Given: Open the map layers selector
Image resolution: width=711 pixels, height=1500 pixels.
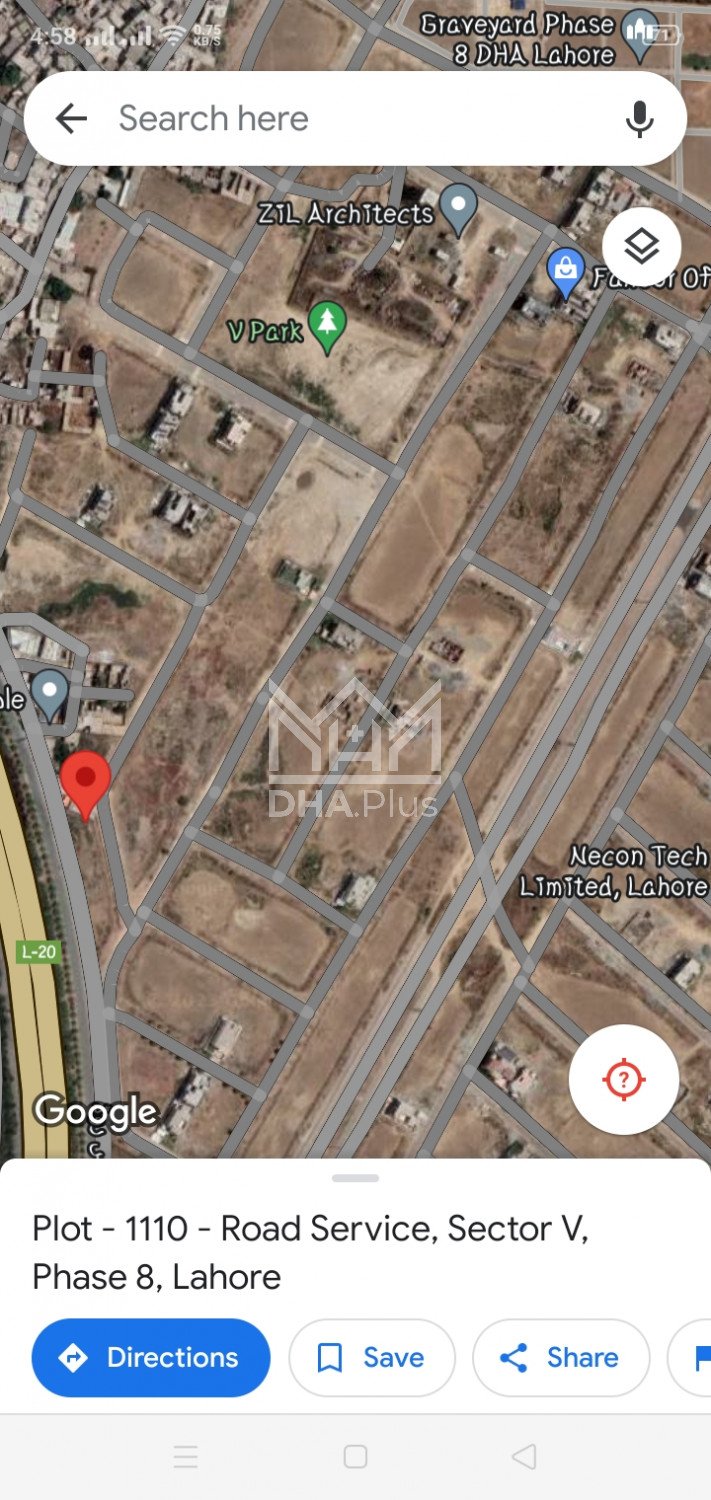Looking at the screenshot, I should [x=641, y=246].
